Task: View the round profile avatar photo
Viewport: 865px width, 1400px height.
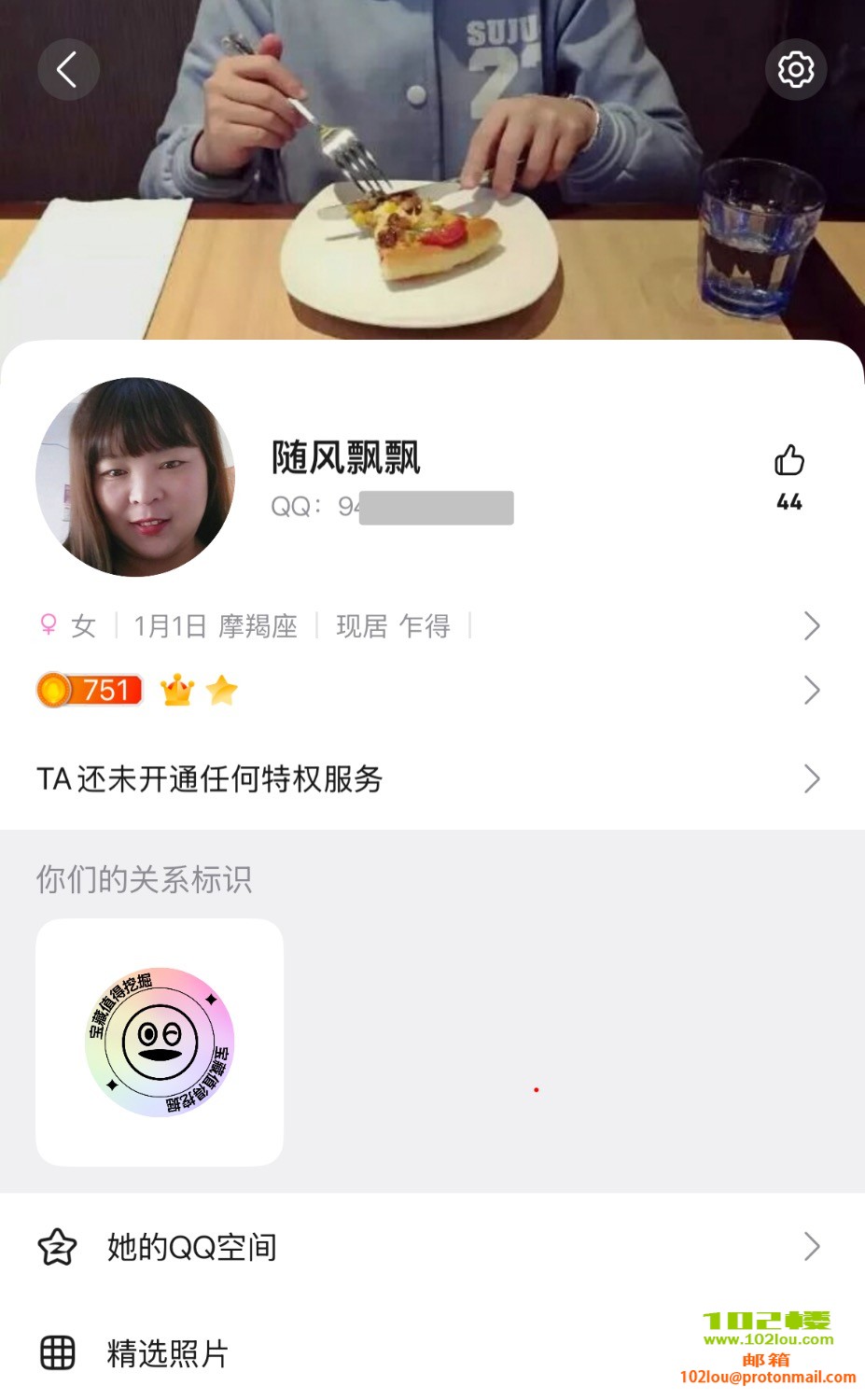Action: [135, 477]
